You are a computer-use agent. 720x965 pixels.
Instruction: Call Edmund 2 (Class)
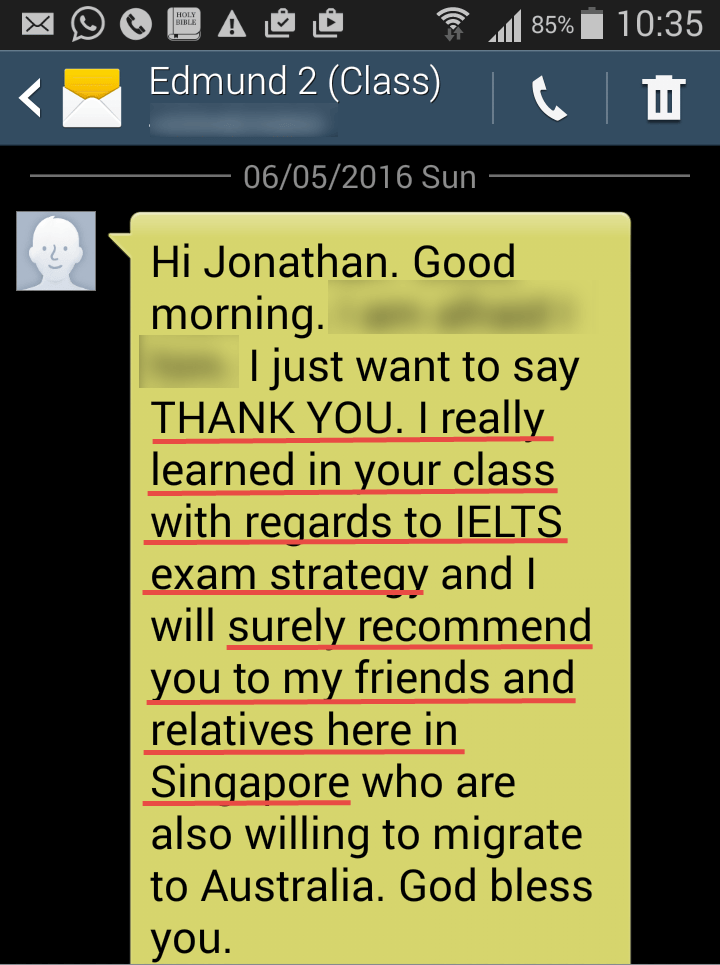coord(549,98)
